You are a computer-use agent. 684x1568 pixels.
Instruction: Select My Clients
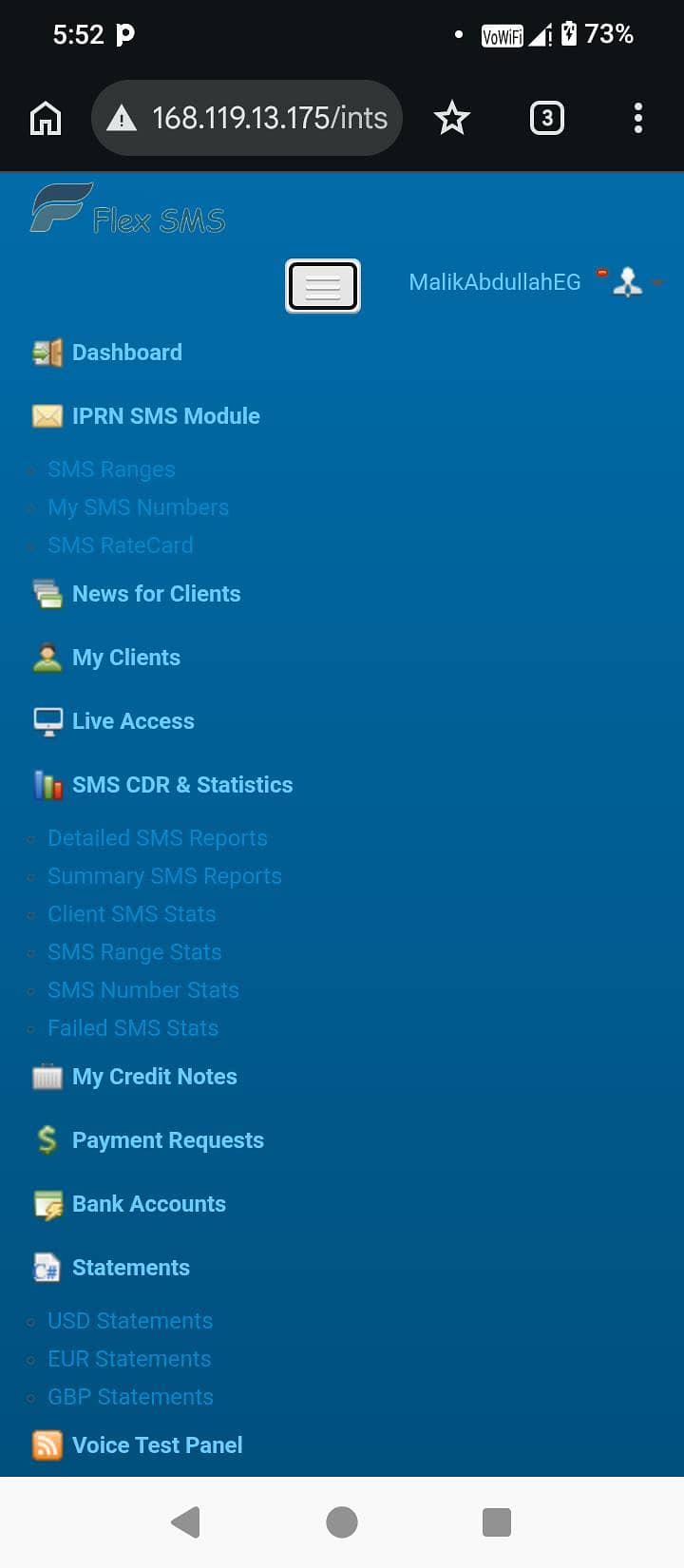[106, 658]
